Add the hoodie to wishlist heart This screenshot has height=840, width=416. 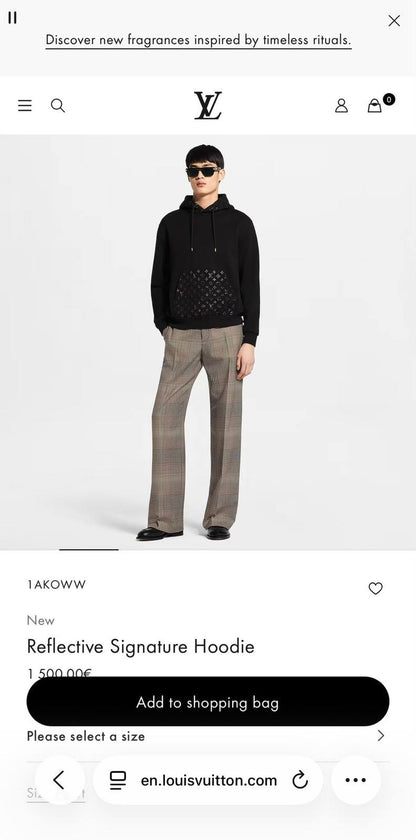coord(376,588)
